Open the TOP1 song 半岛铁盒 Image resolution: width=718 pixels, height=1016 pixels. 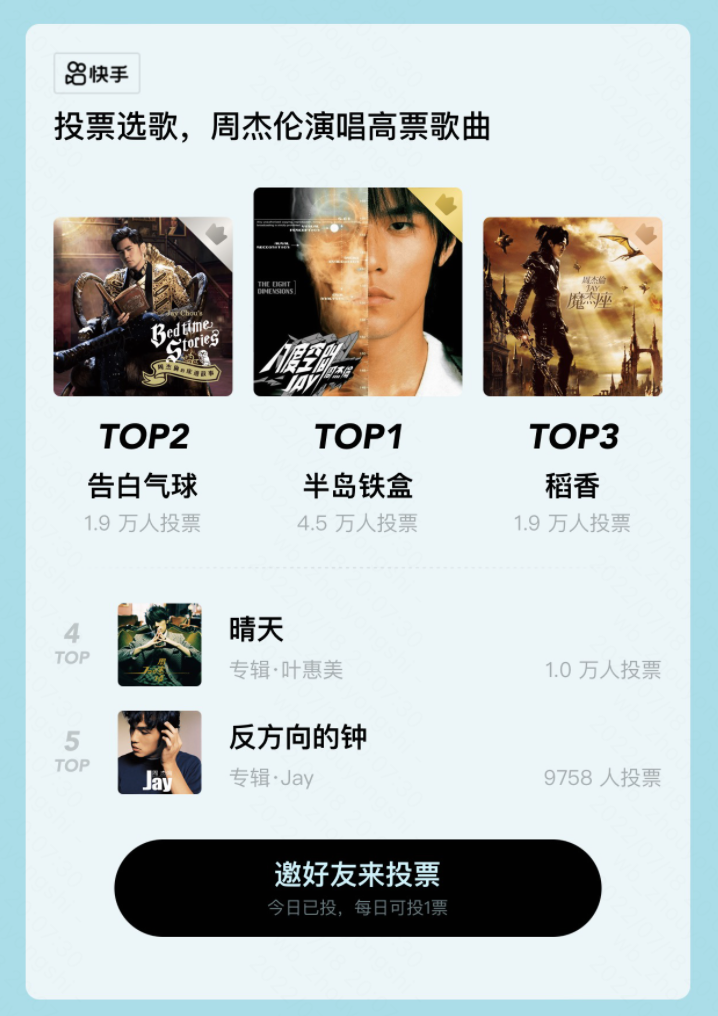point(357,292)
